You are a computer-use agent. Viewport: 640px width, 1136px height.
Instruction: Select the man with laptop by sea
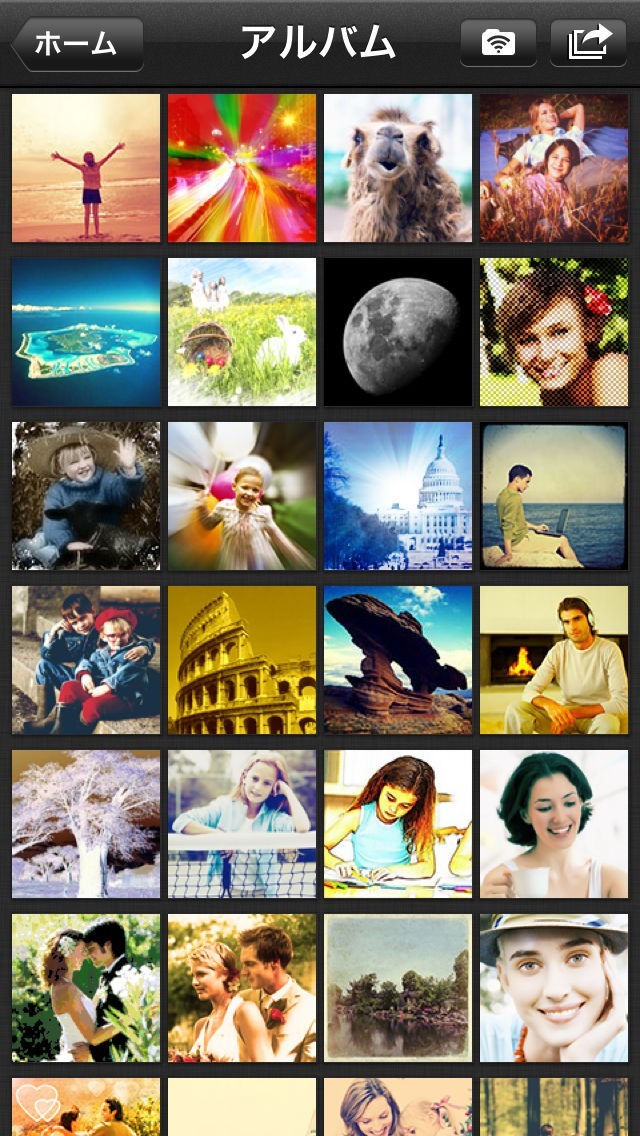pyautogui.click(x=554, y=496)
